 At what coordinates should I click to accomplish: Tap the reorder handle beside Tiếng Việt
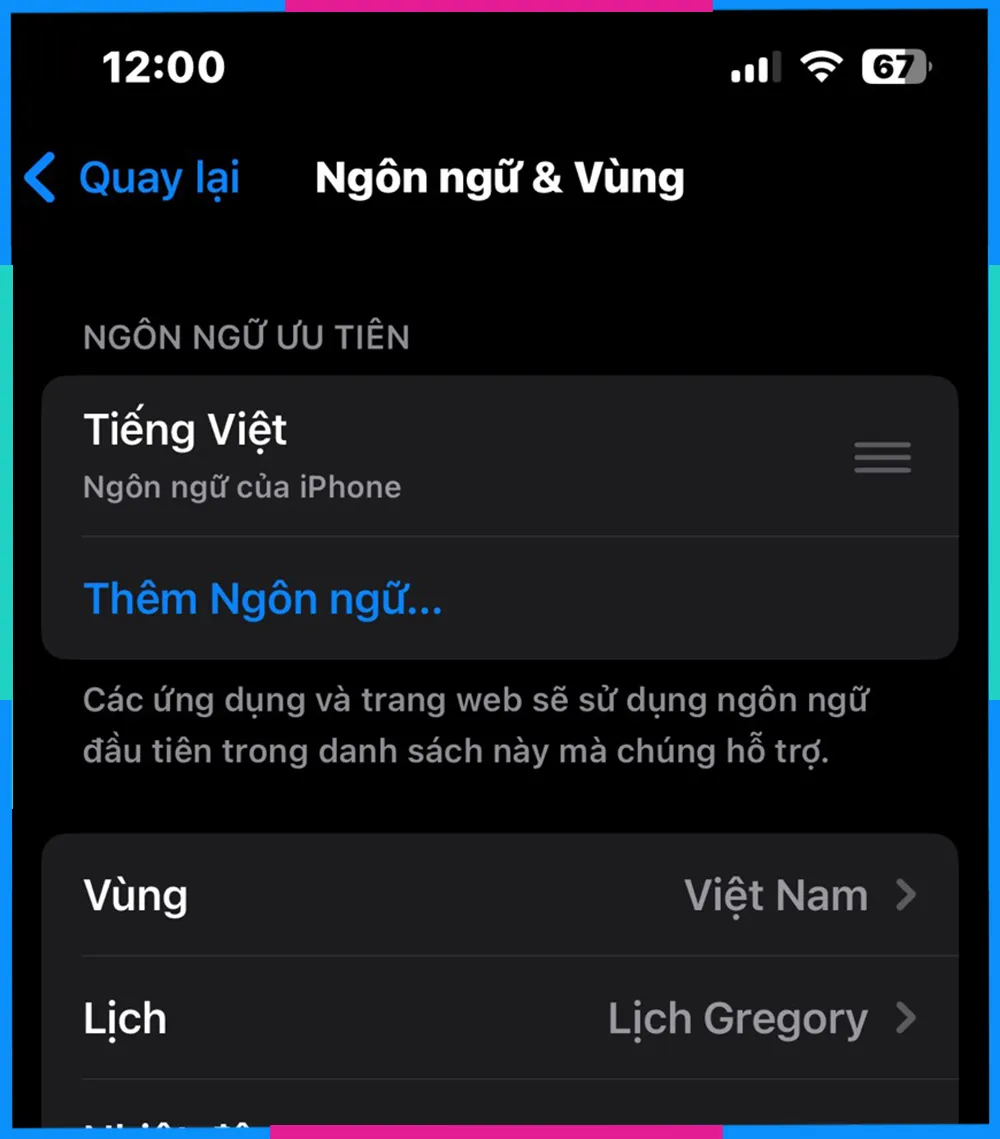point(882,457)
